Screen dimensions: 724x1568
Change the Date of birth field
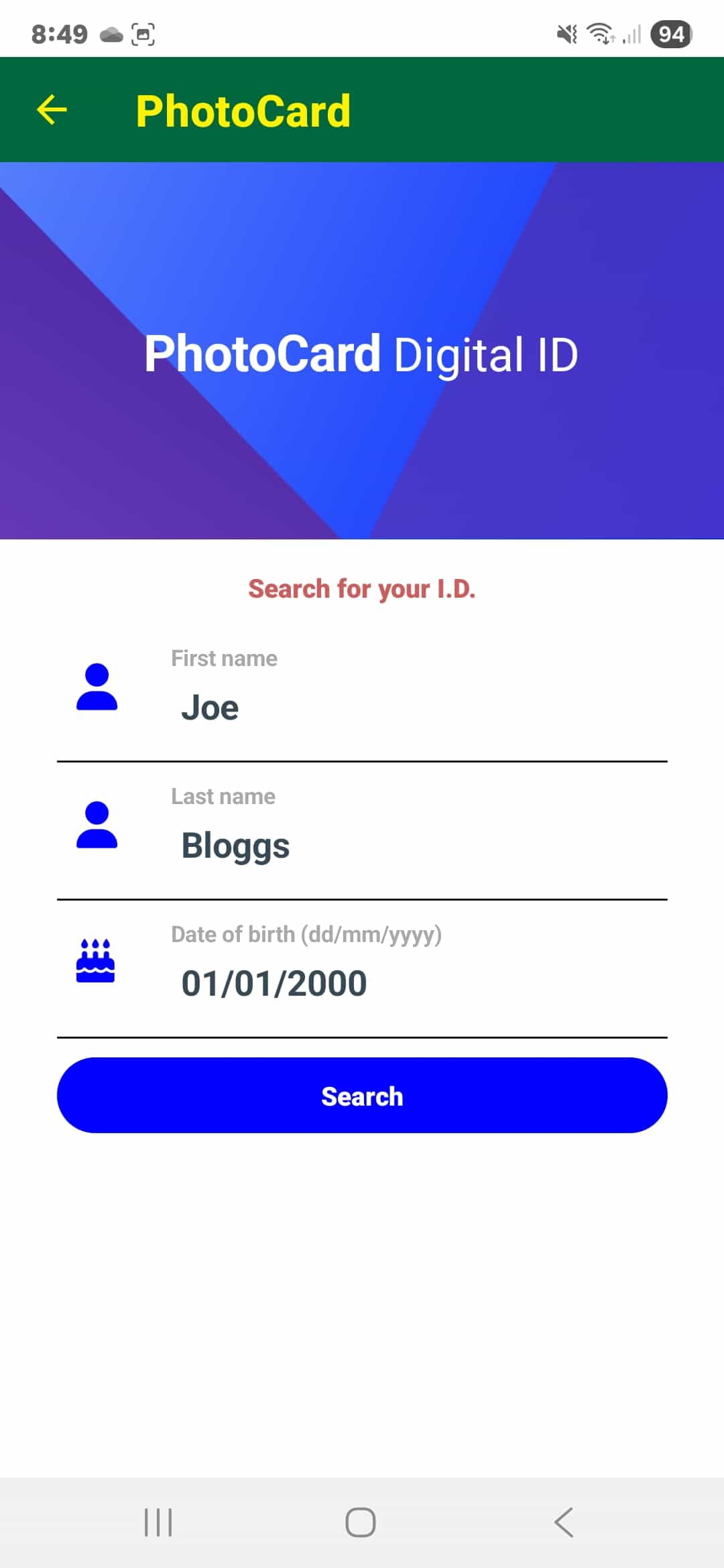362,972
